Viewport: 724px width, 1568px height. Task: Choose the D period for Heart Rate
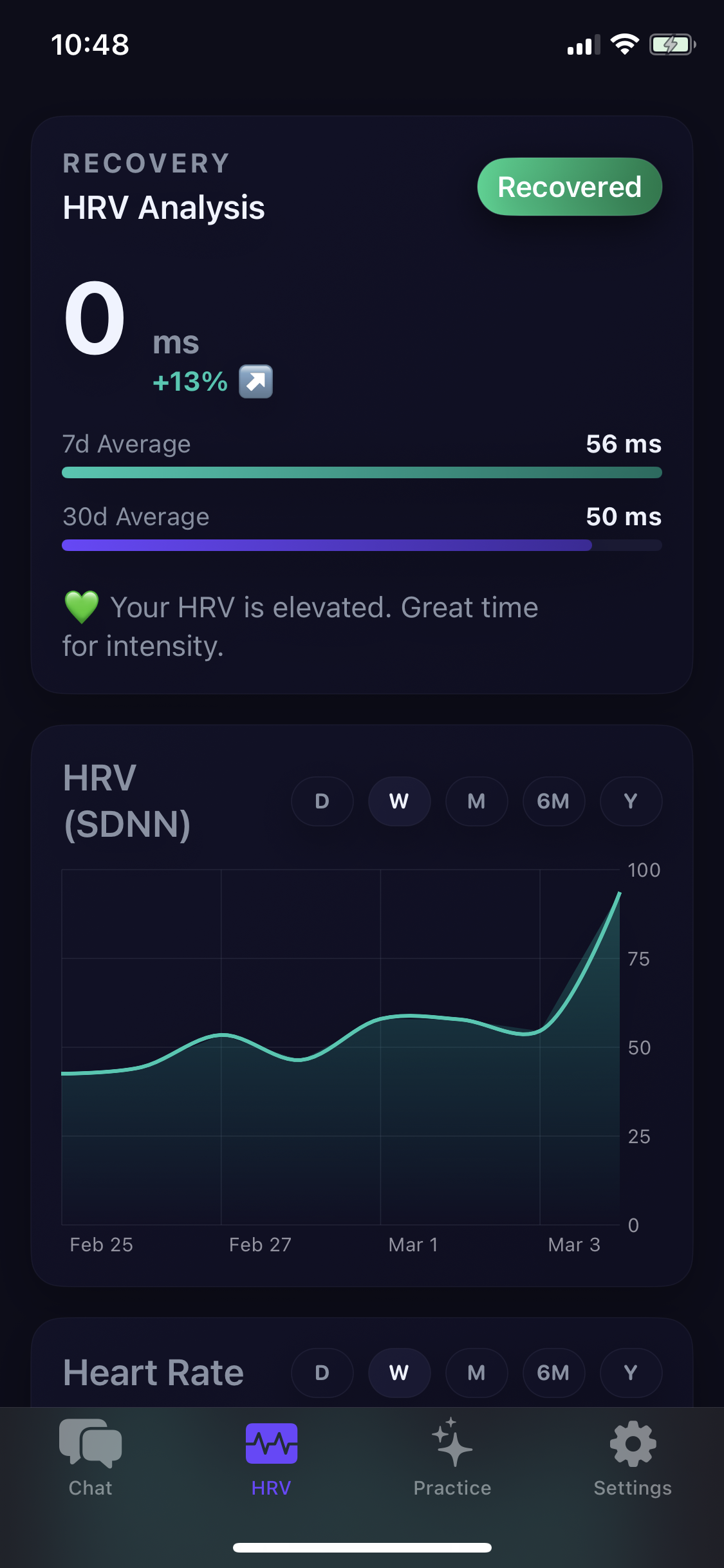(x=322, y=1373)
